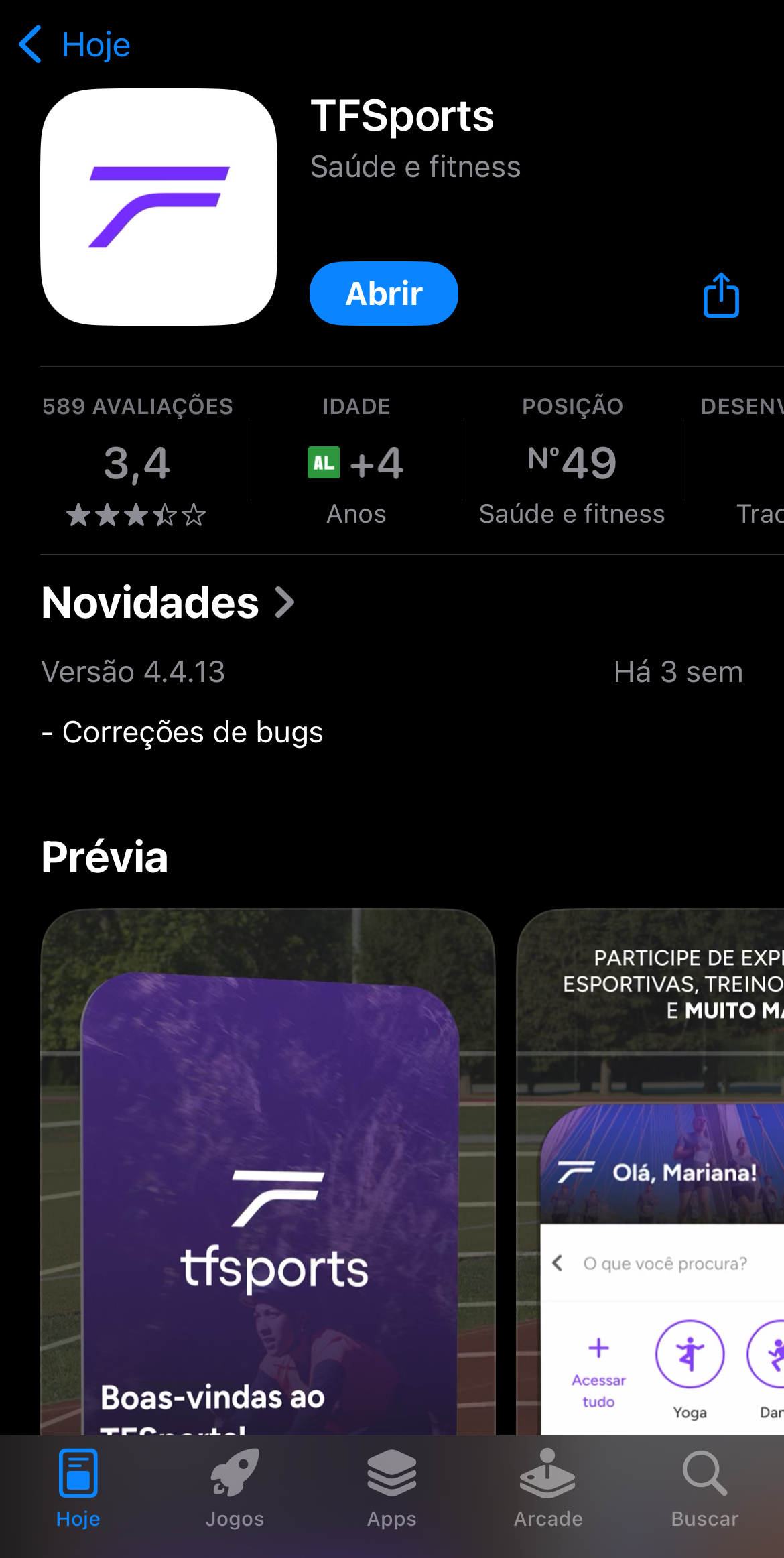Expand the Novidades version history
The height and width of the screenshot is (1558, 784).
168,602
